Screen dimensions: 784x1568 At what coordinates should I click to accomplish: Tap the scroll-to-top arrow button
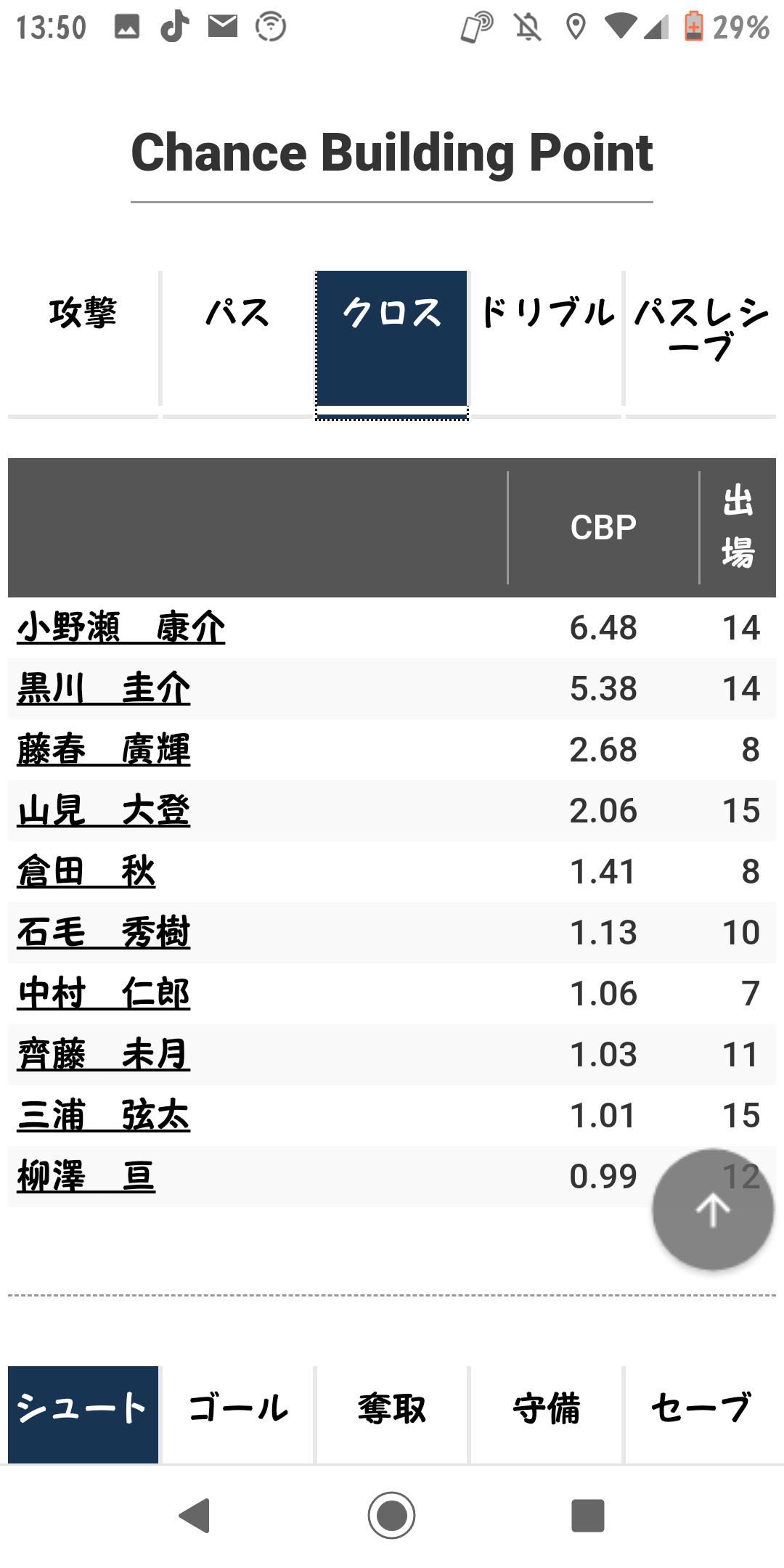pos(713,1209)
